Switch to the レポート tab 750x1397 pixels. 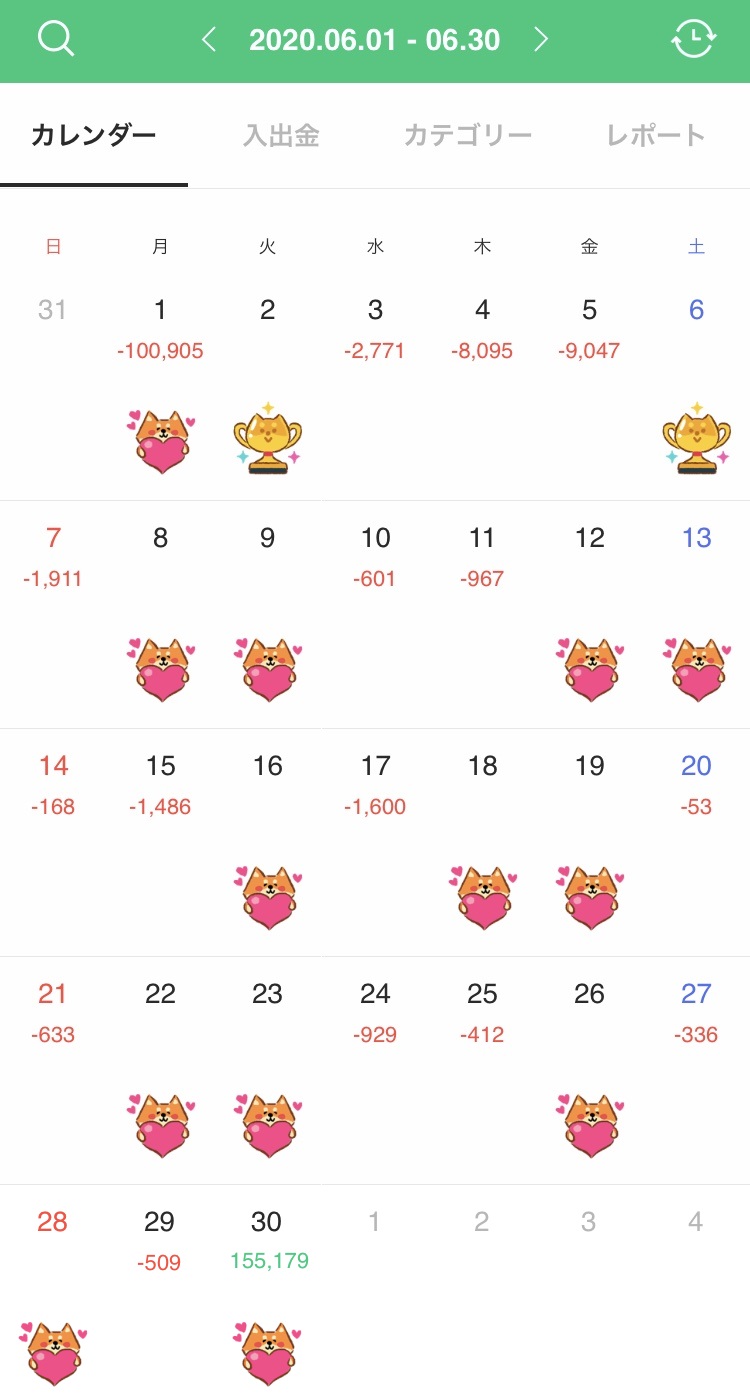pos(656,136)
